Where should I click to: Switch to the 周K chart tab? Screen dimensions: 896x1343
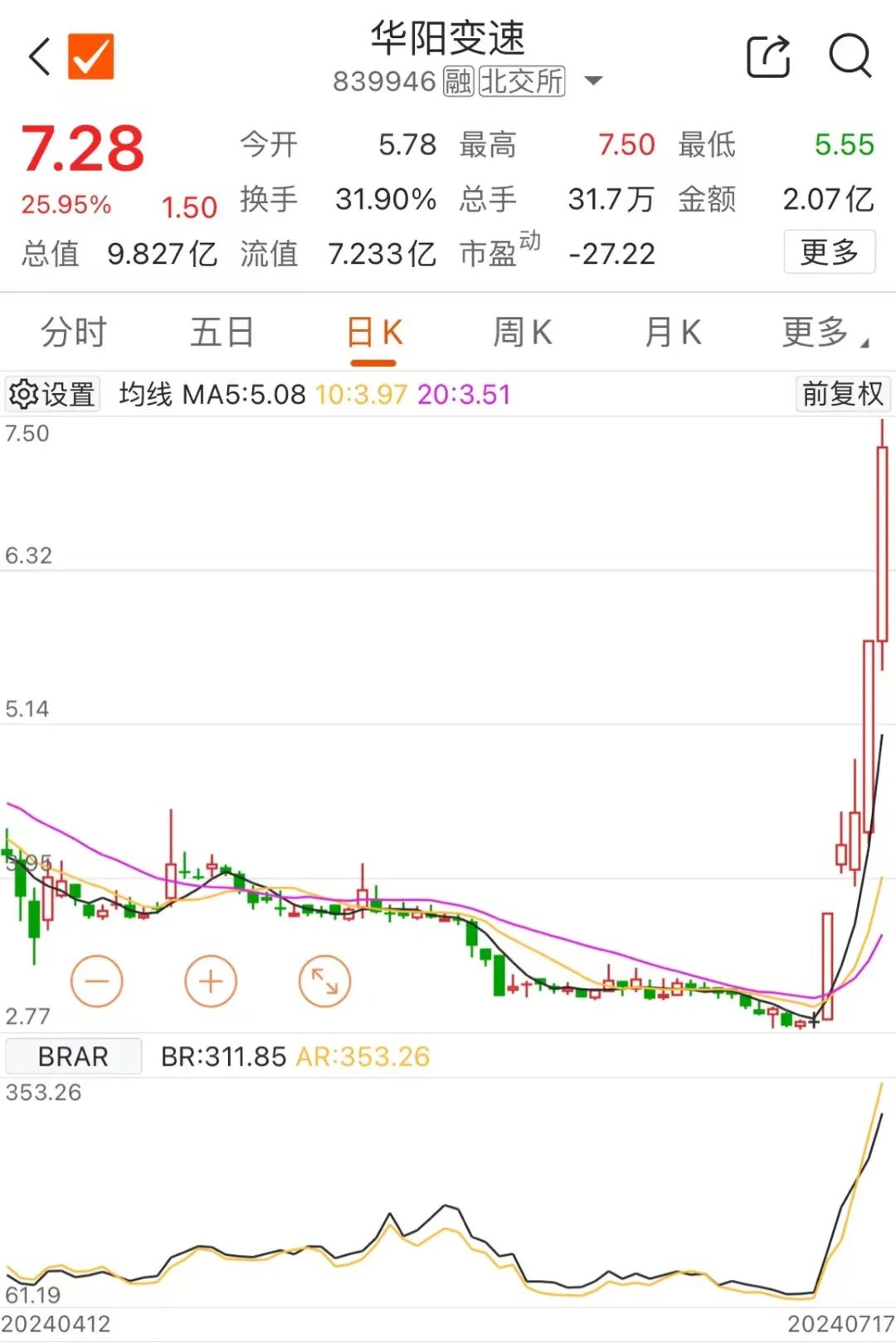(522, 333)
